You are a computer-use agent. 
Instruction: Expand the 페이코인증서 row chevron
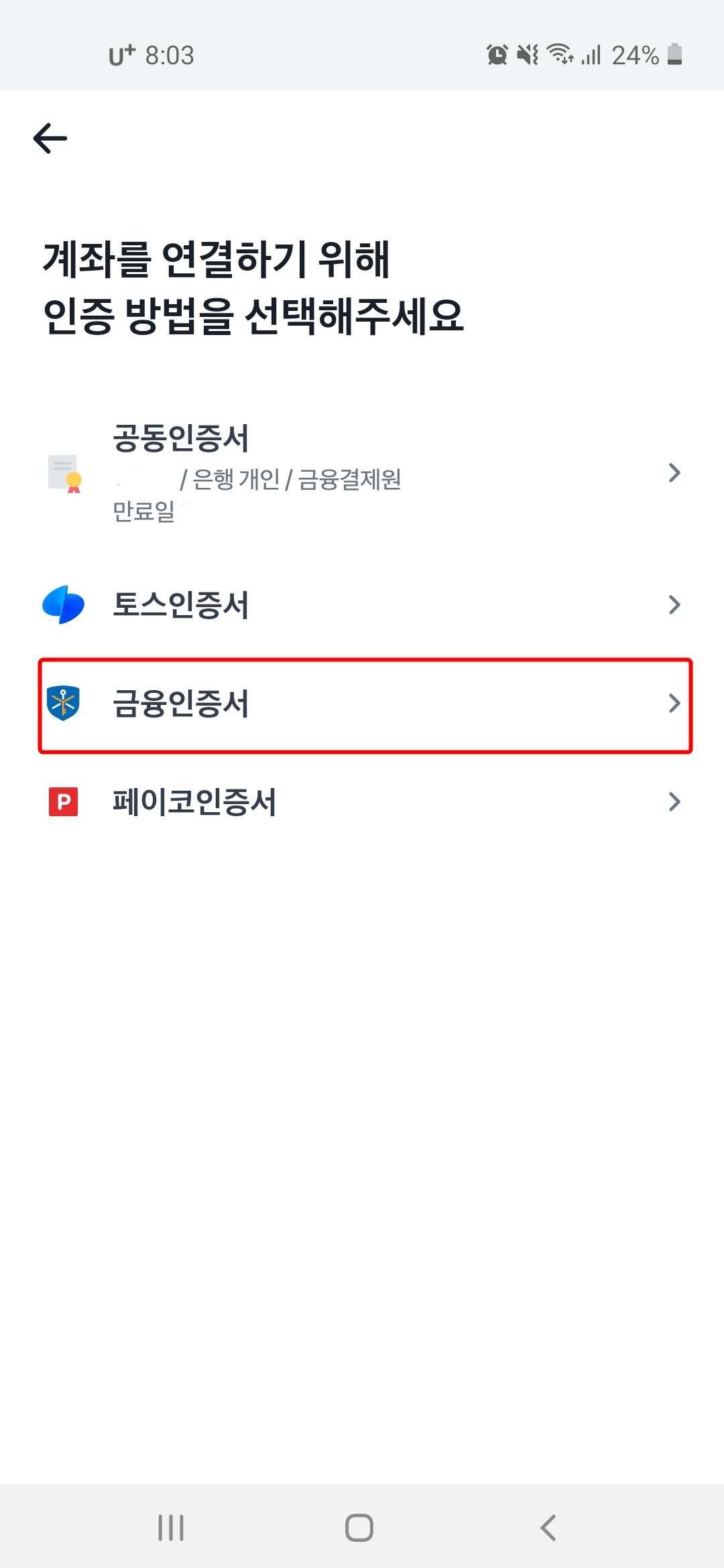pyautogui.click(x=676, y=802)
